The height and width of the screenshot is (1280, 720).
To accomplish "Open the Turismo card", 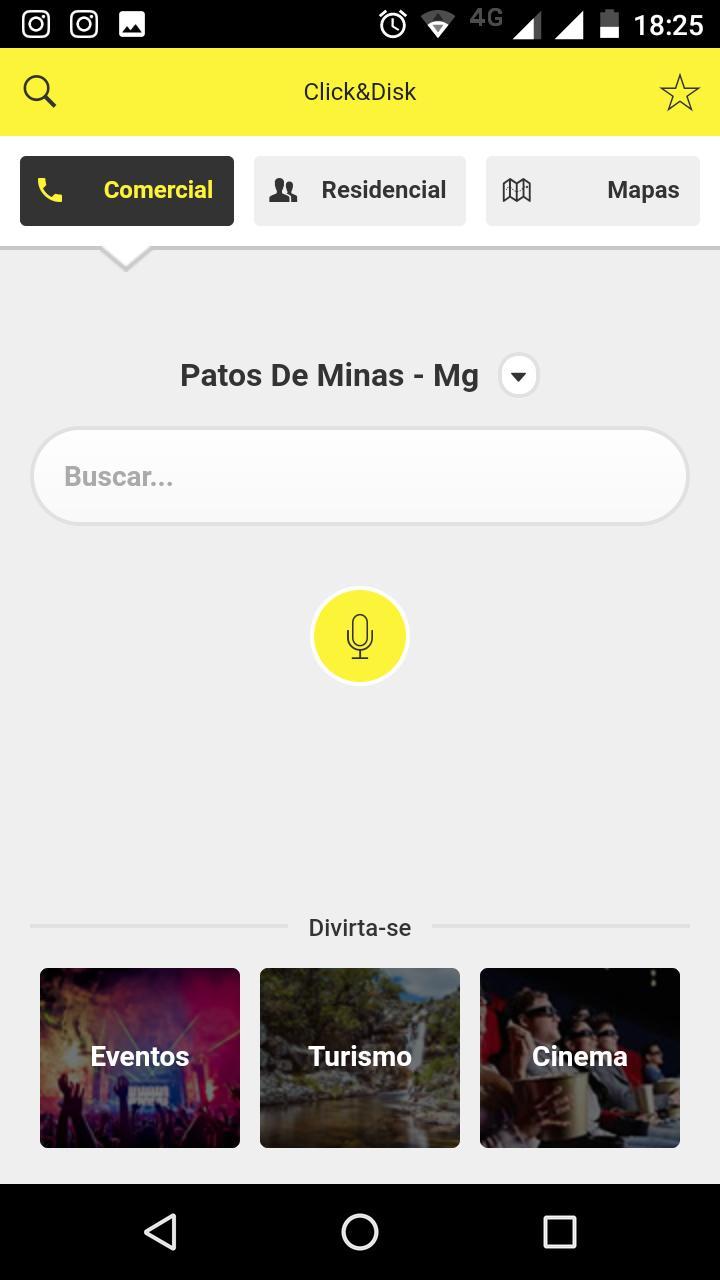I will (360, 1057).
